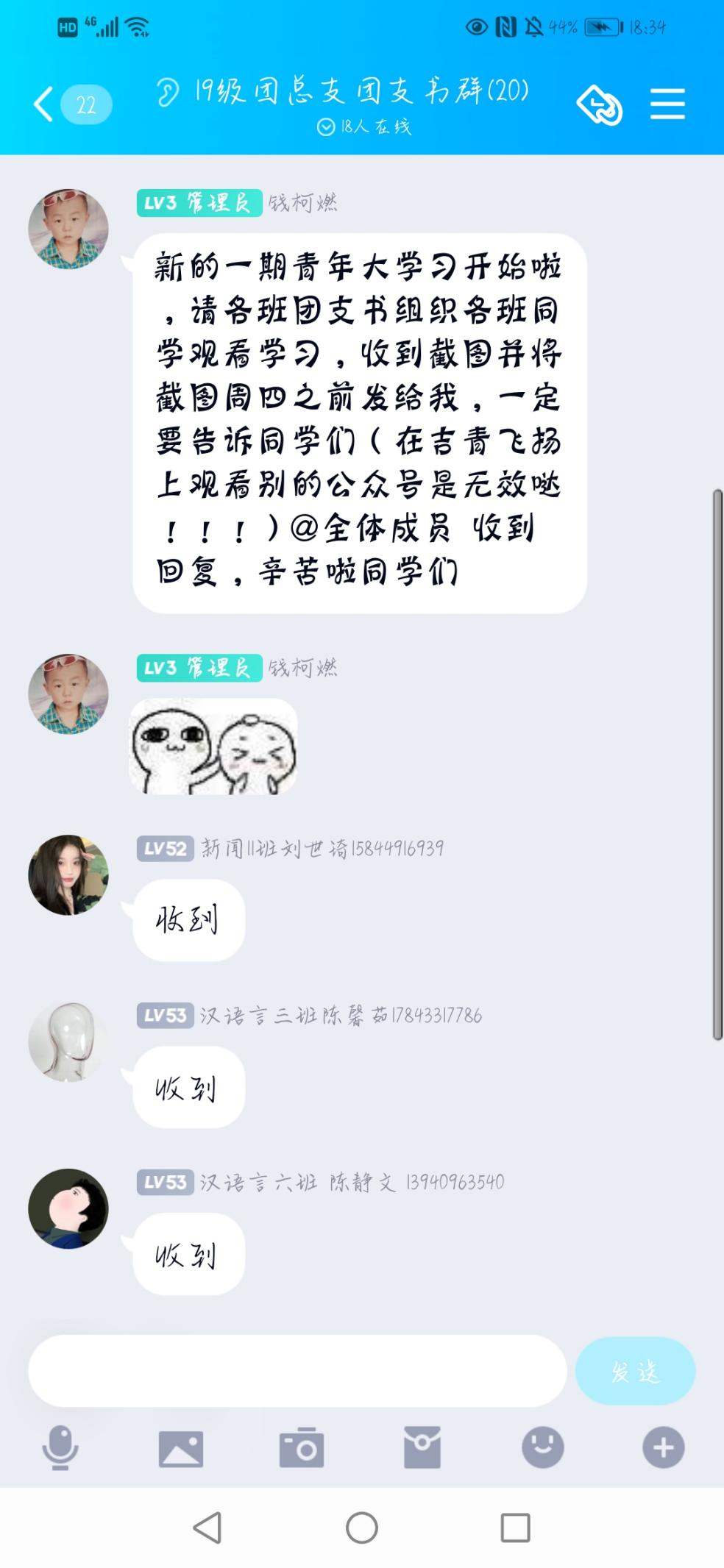The width and height of the screenshot is (724, 1568).
Task: Open the group menu icon
Action: coord(667,104)
